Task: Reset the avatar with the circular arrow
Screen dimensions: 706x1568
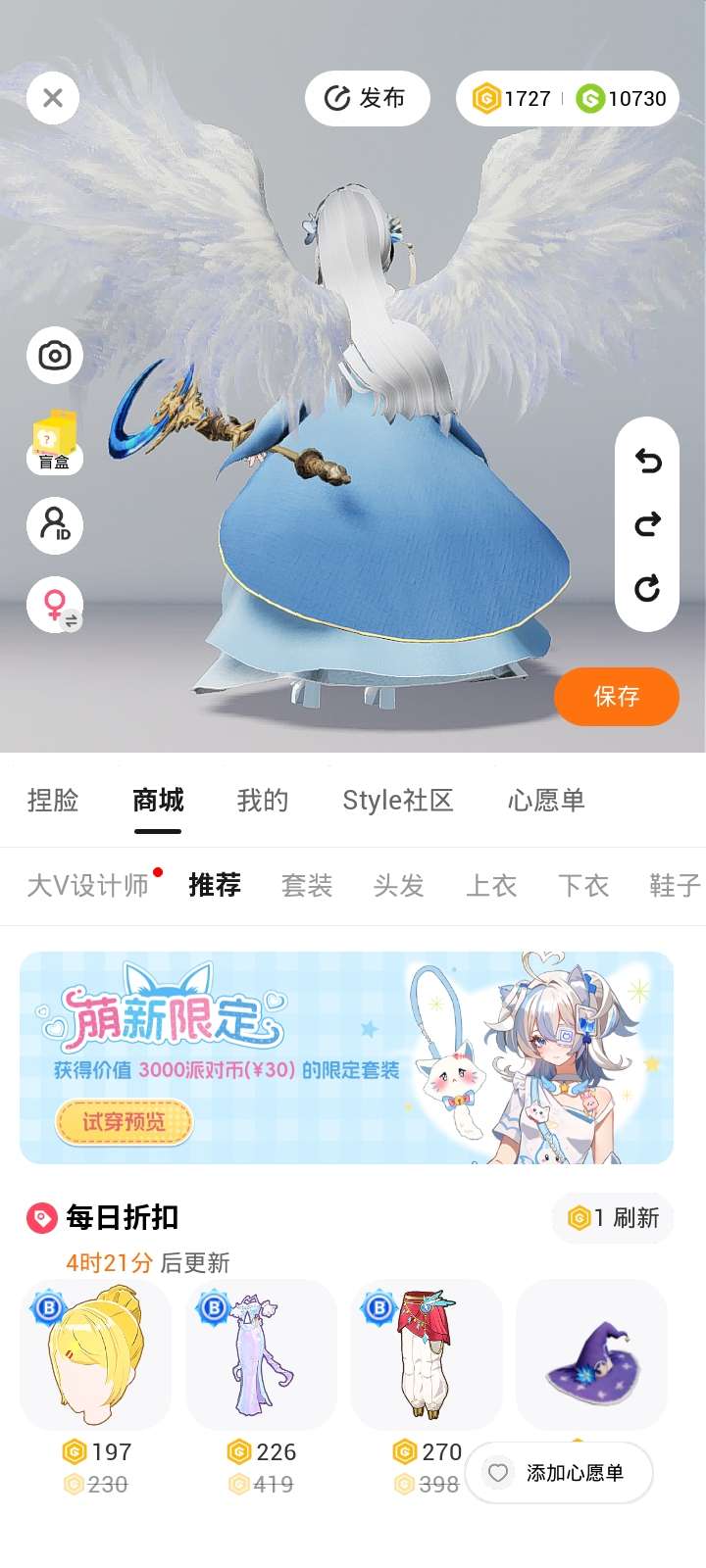Action: 647,588
